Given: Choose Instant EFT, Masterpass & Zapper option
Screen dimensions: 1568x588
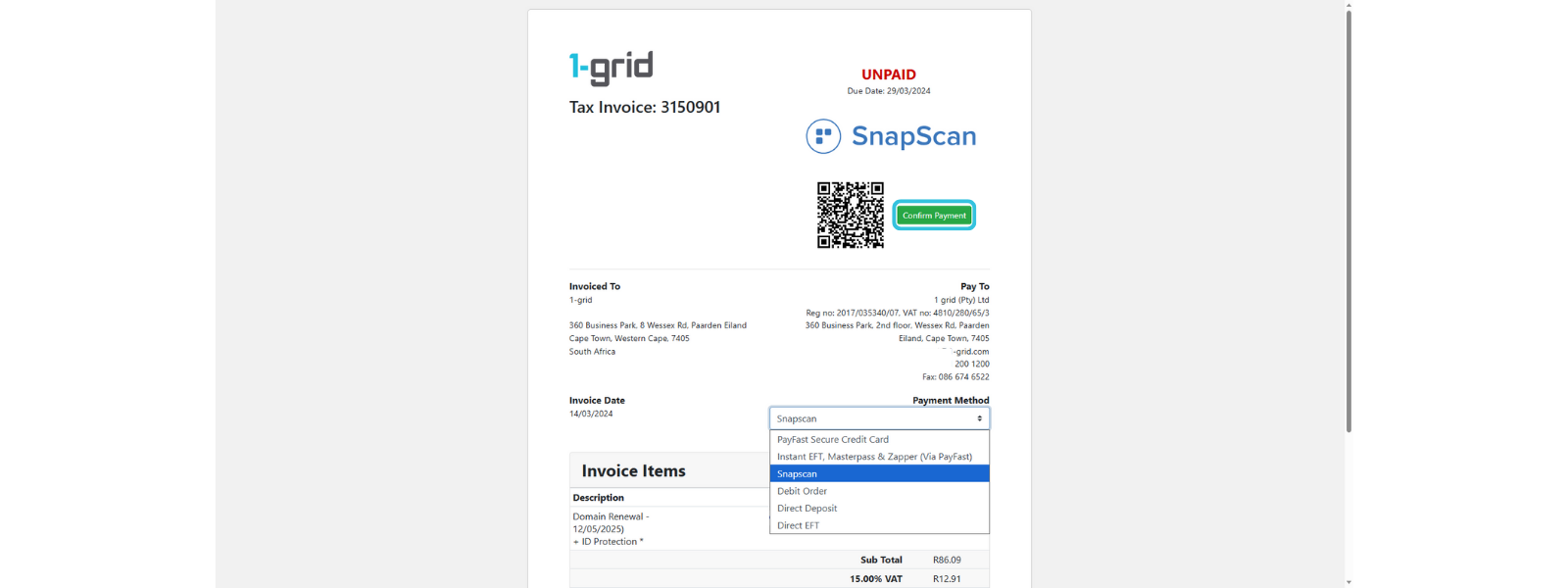Looking at the screenshot, I should 874,457.
